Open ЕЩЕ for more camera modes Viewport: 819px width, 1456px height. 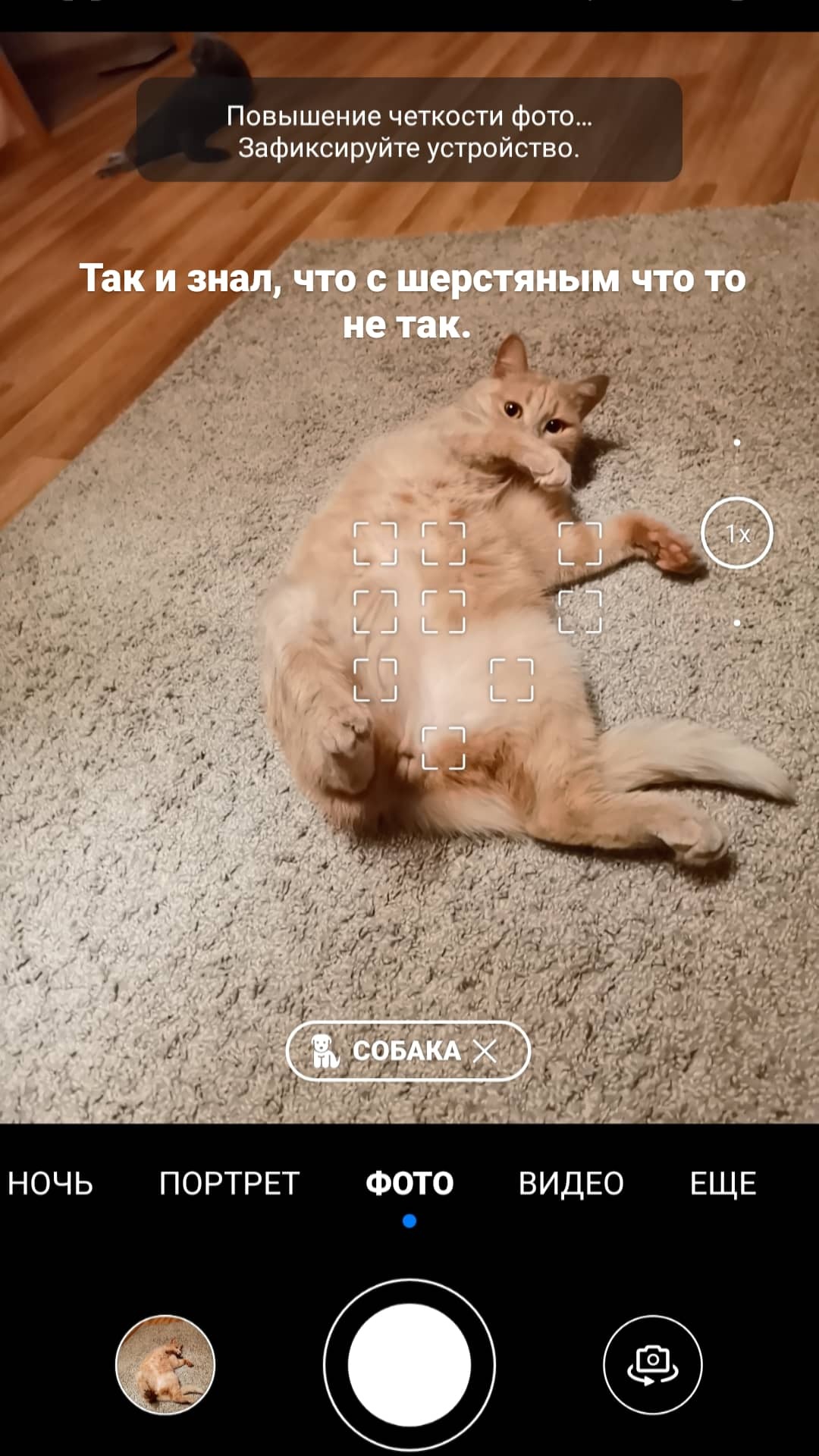click(723, 1183)
